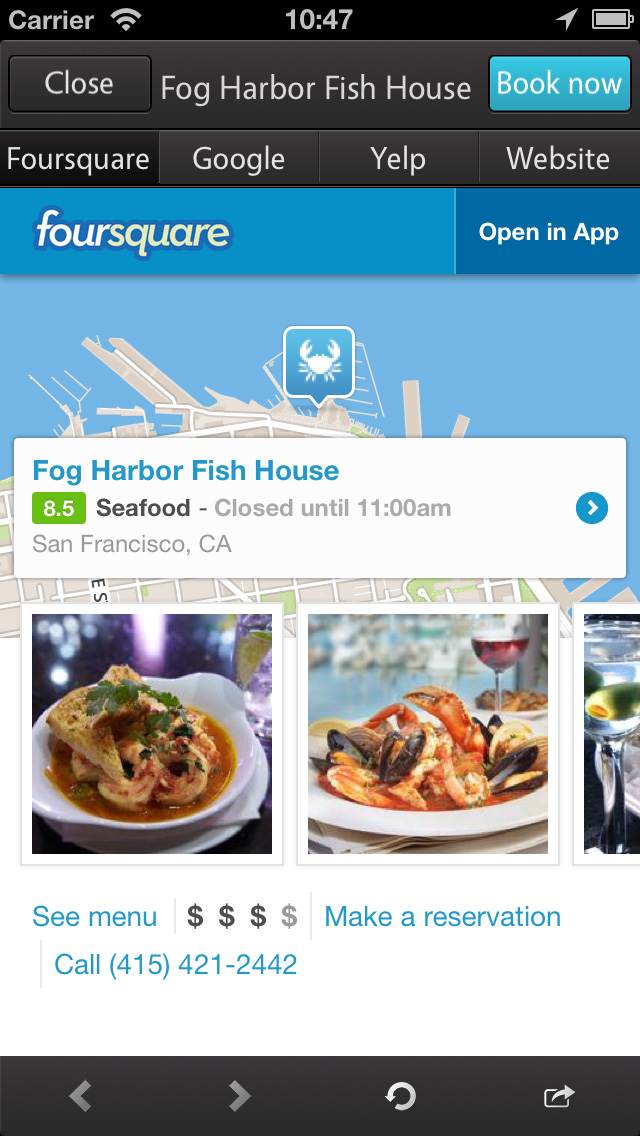640x1136 pixels.
Task: Share this restaurant page
Action: point(559,1097)
